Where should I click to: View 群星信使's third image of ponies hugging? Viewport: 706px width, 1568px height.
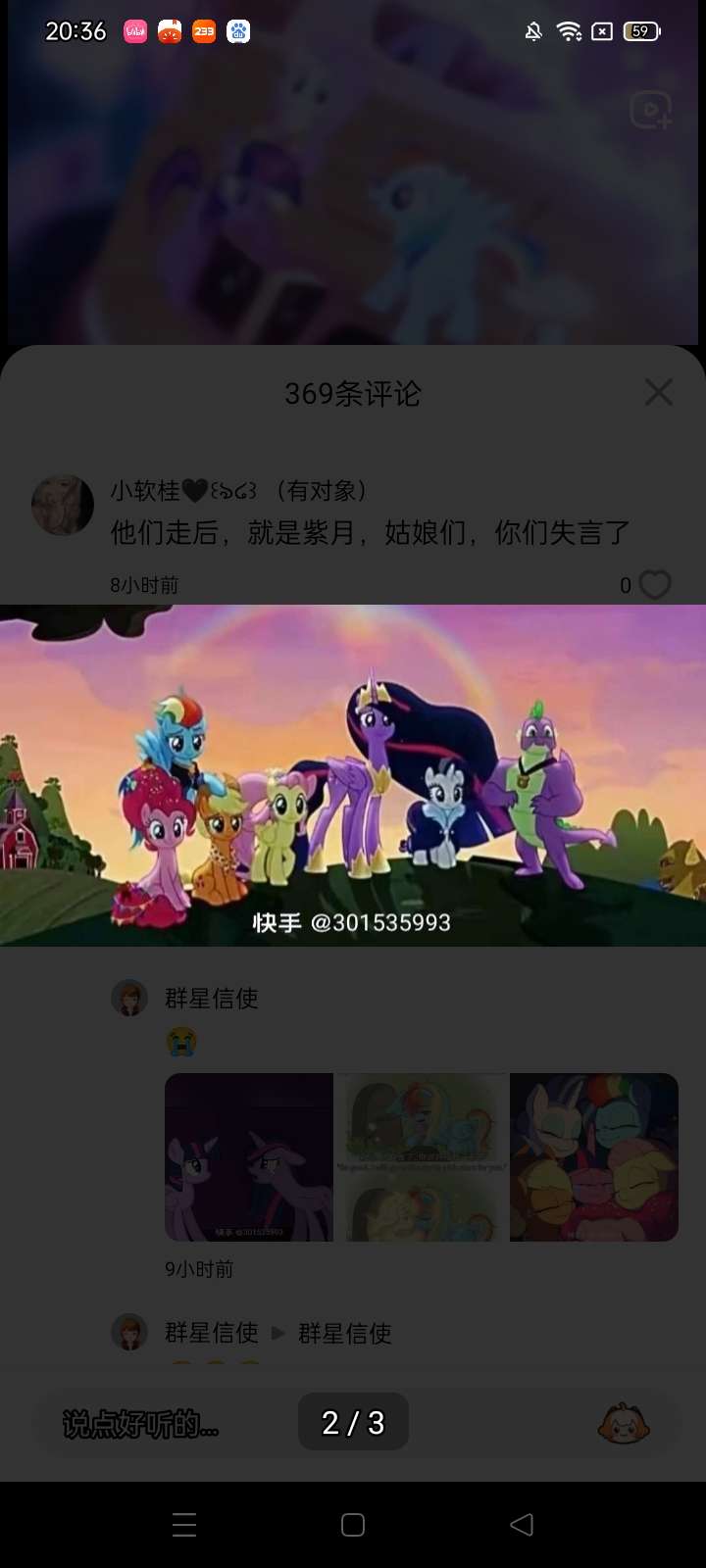click(594, 1157)
